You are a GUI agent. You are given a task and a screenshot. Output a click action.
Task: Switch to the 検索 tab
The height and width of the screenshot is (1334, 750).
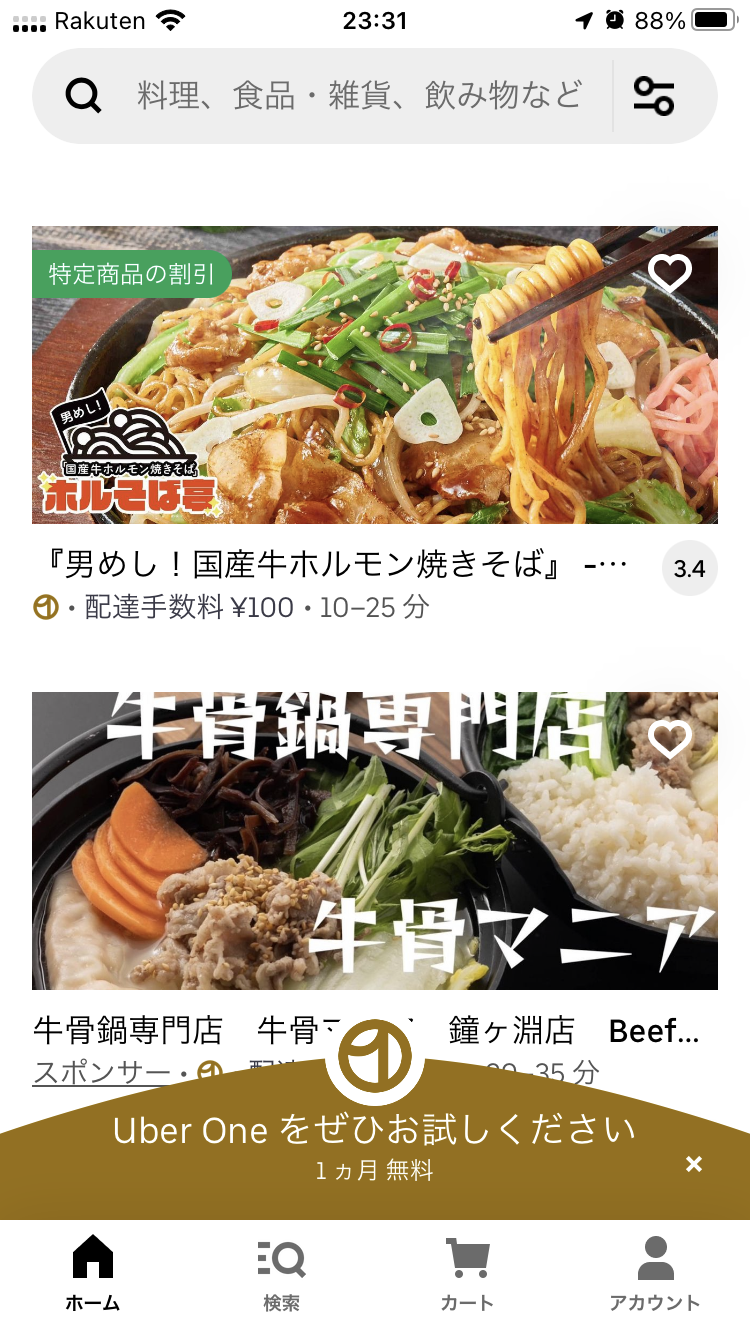pos(281,1273)
